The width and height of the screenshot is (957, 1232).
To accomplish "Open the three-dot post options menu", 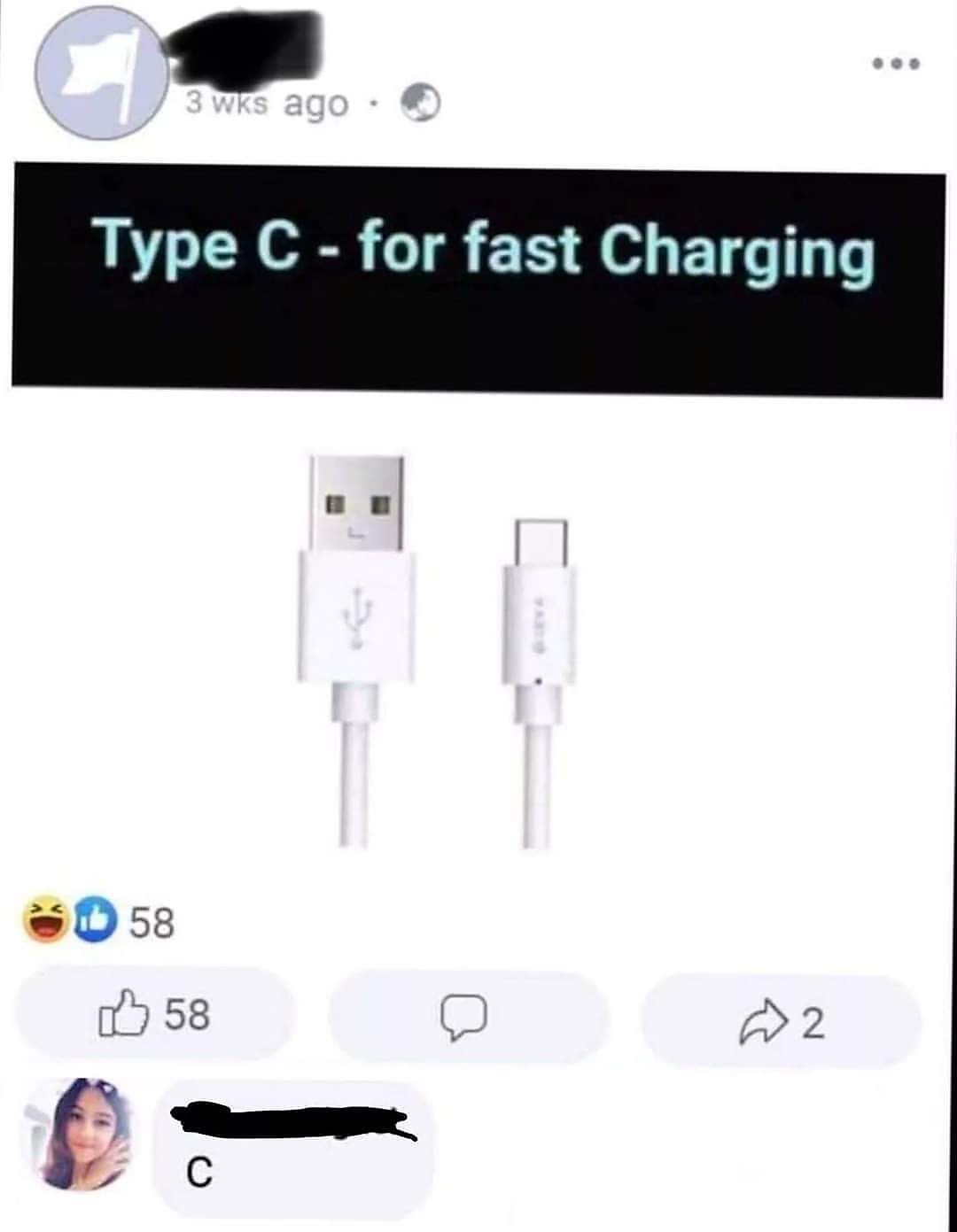I will point(896,64).
